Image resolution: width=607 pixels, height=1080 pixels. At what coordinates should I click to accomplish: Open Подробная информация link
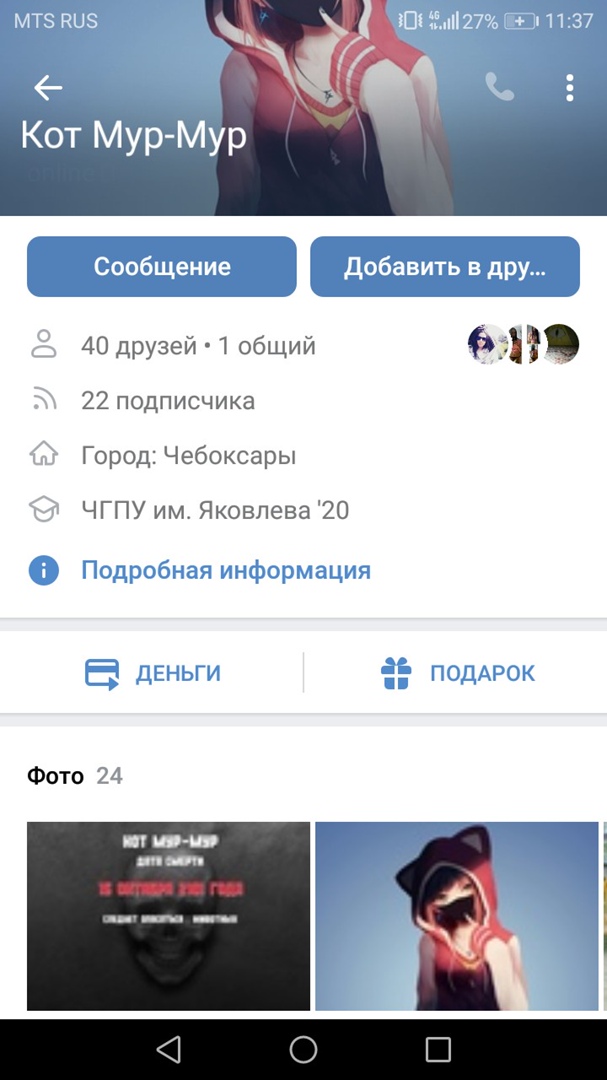[225, 571]
